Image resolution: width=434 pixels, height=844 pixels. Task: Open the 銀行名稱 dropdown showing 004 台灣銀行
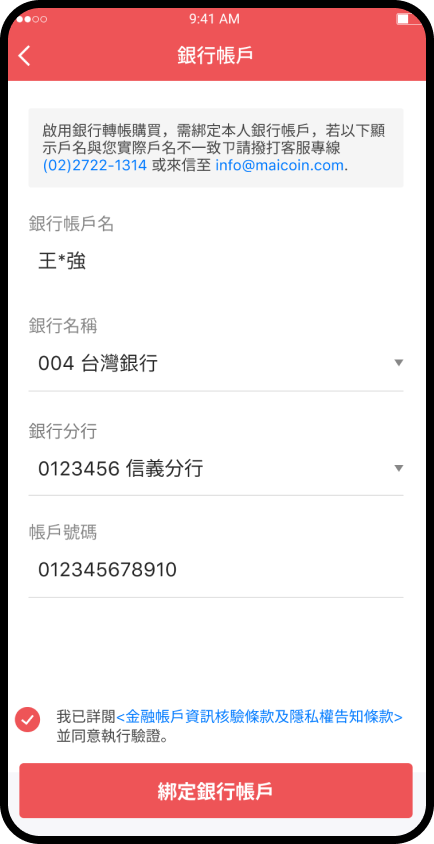[216, 364]
